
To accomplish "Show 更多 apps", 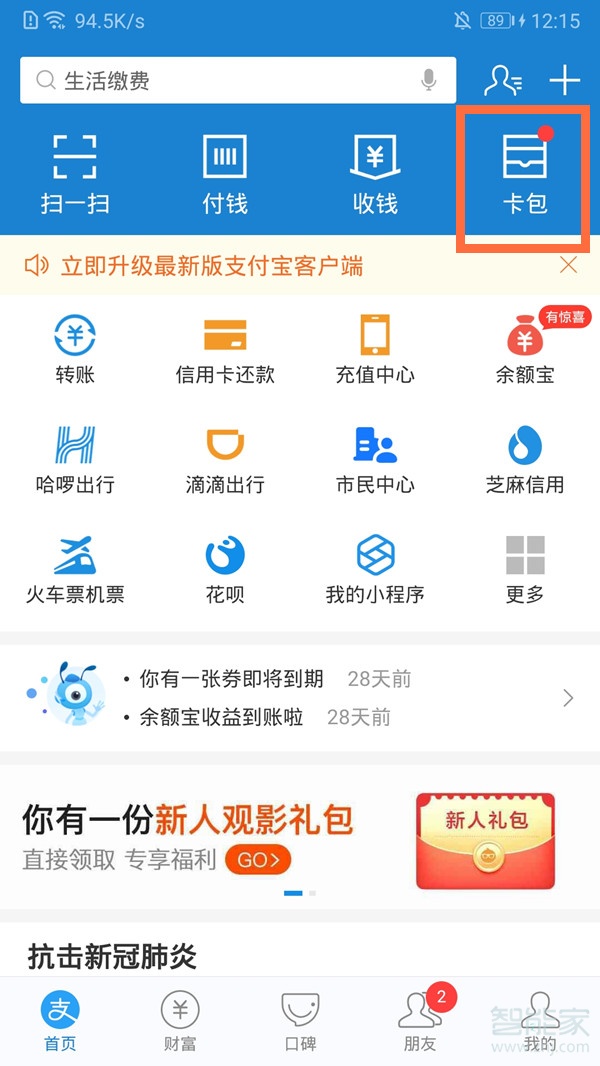I will tap(525, 568).
